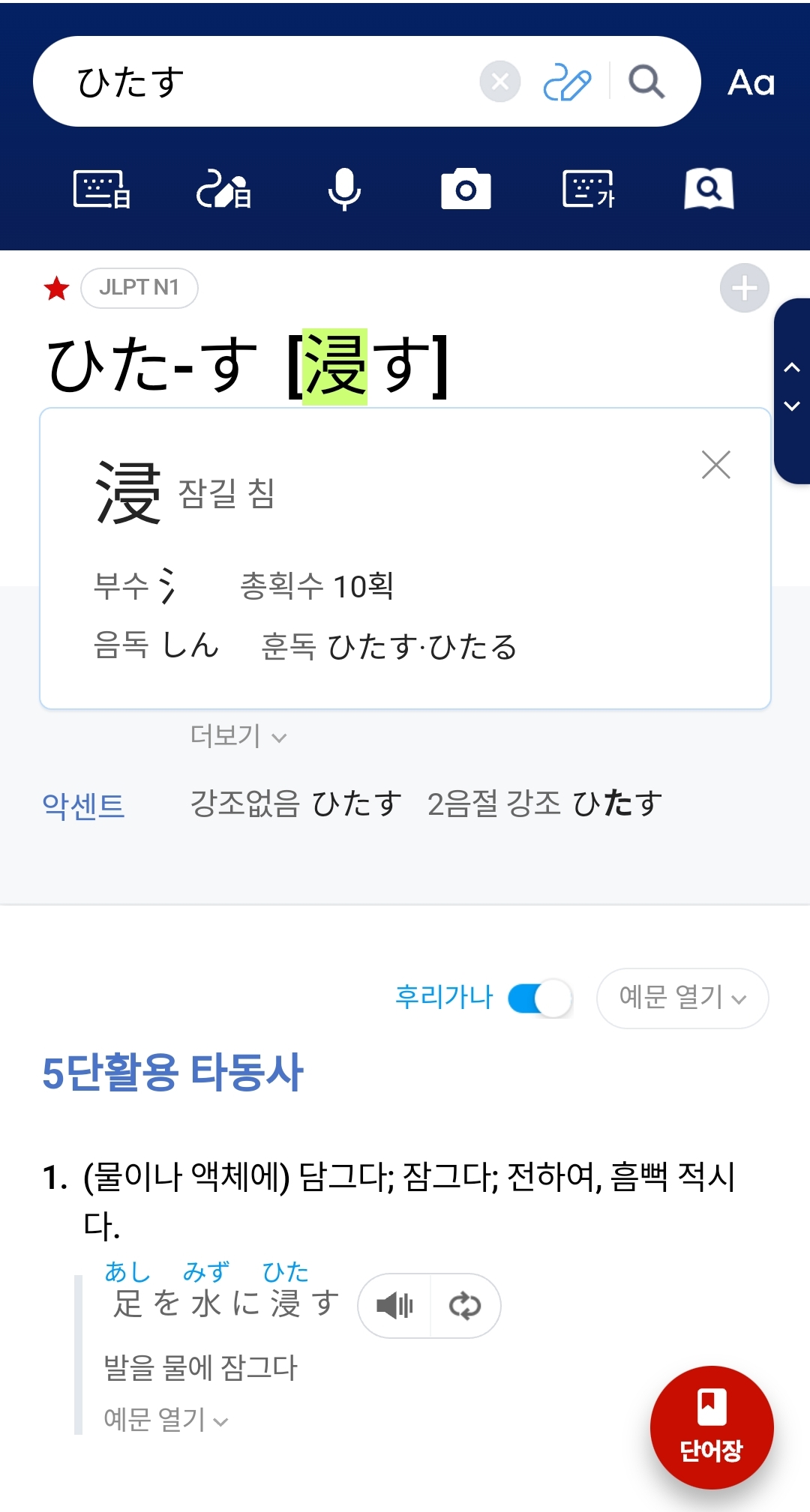The image size is (810, 1512).
Task: Start voice search with microphone
Action: (x=344, y=189)
